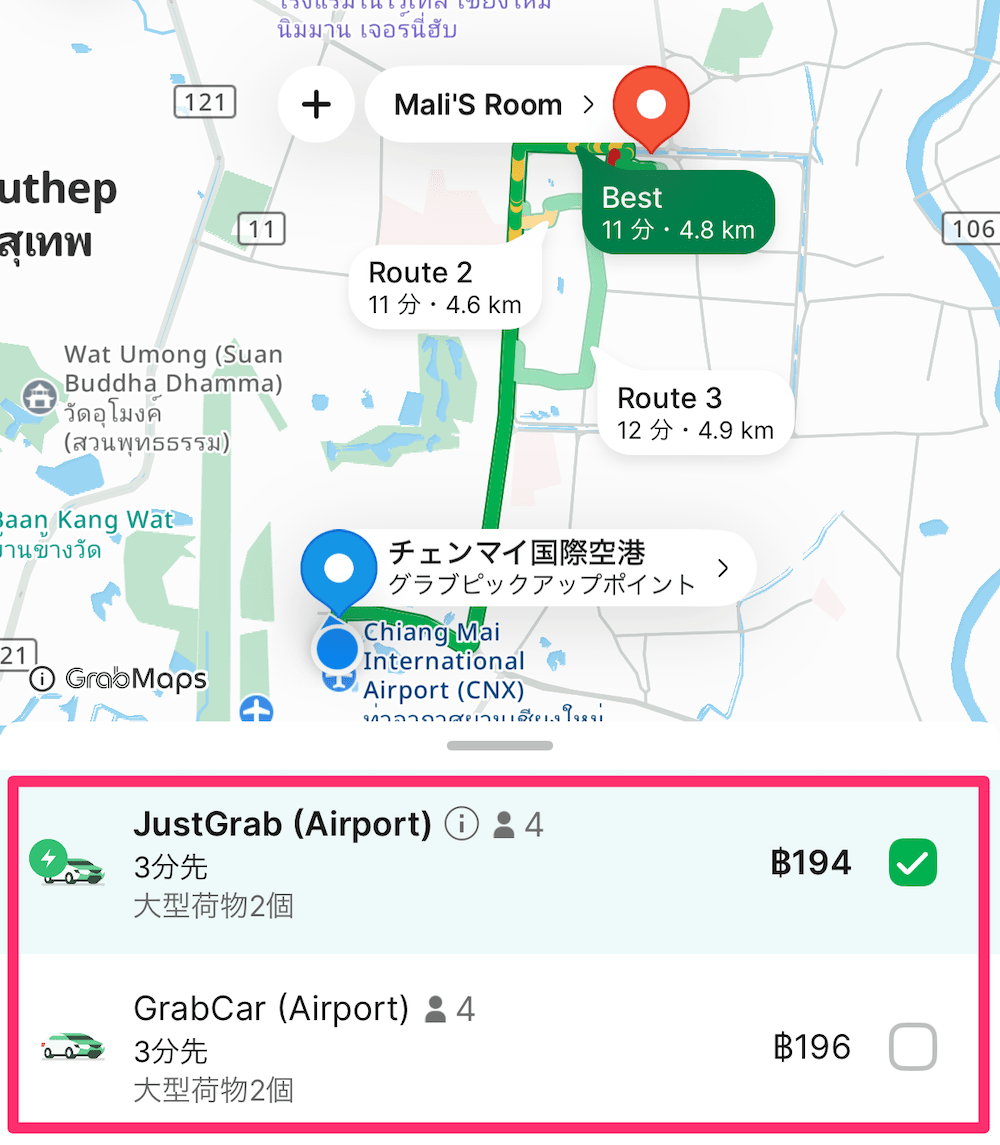This screenshot has height=1145, width=1000.
Task: Expand Mali'S Room with its chevron
Action: pyautogui.click(x=590, y=104)
